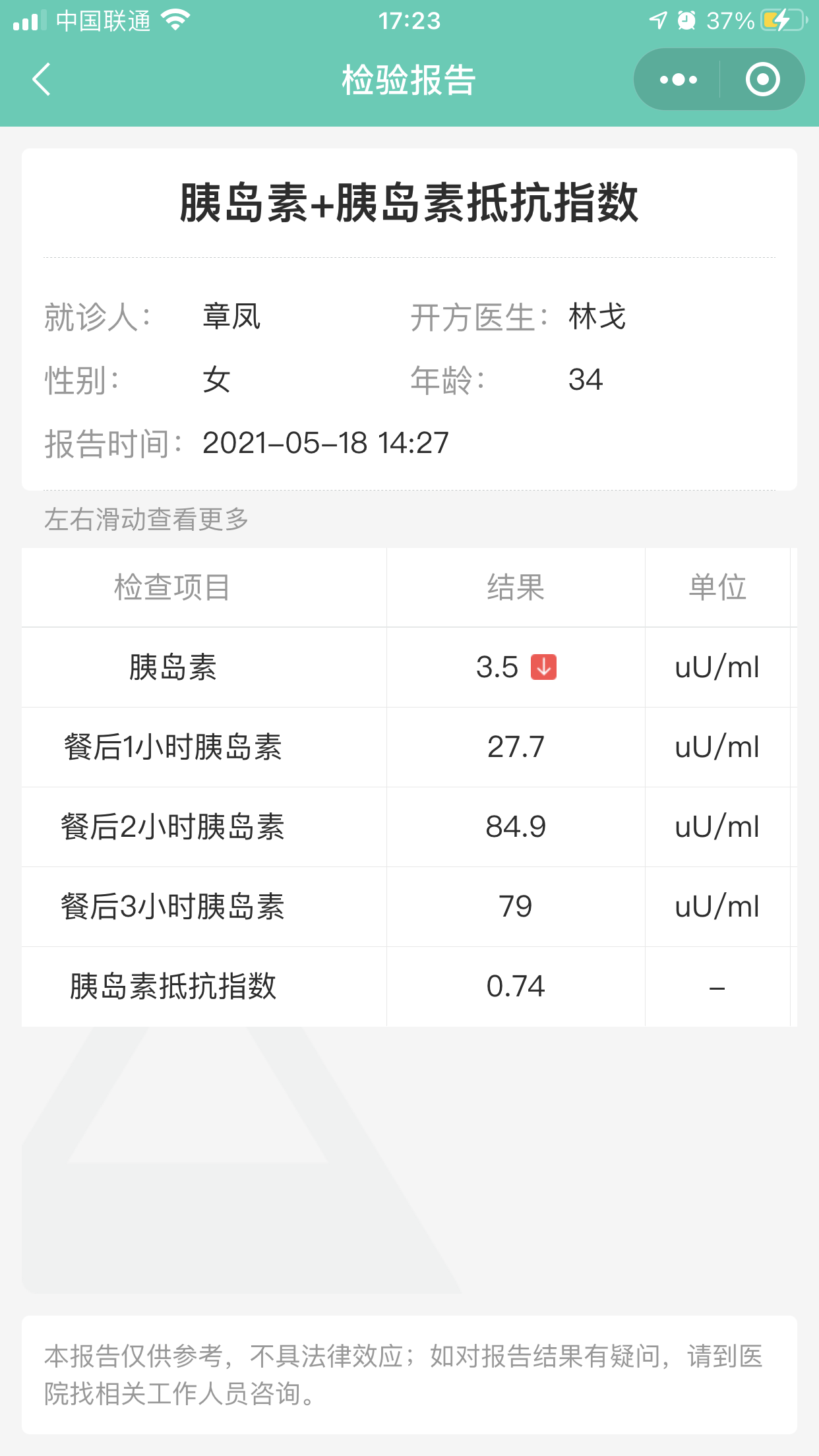Open the mini program more-options menu
The height and width of the screenshot is (1456, 819).
pyautogui.click(x=678, y=80)
